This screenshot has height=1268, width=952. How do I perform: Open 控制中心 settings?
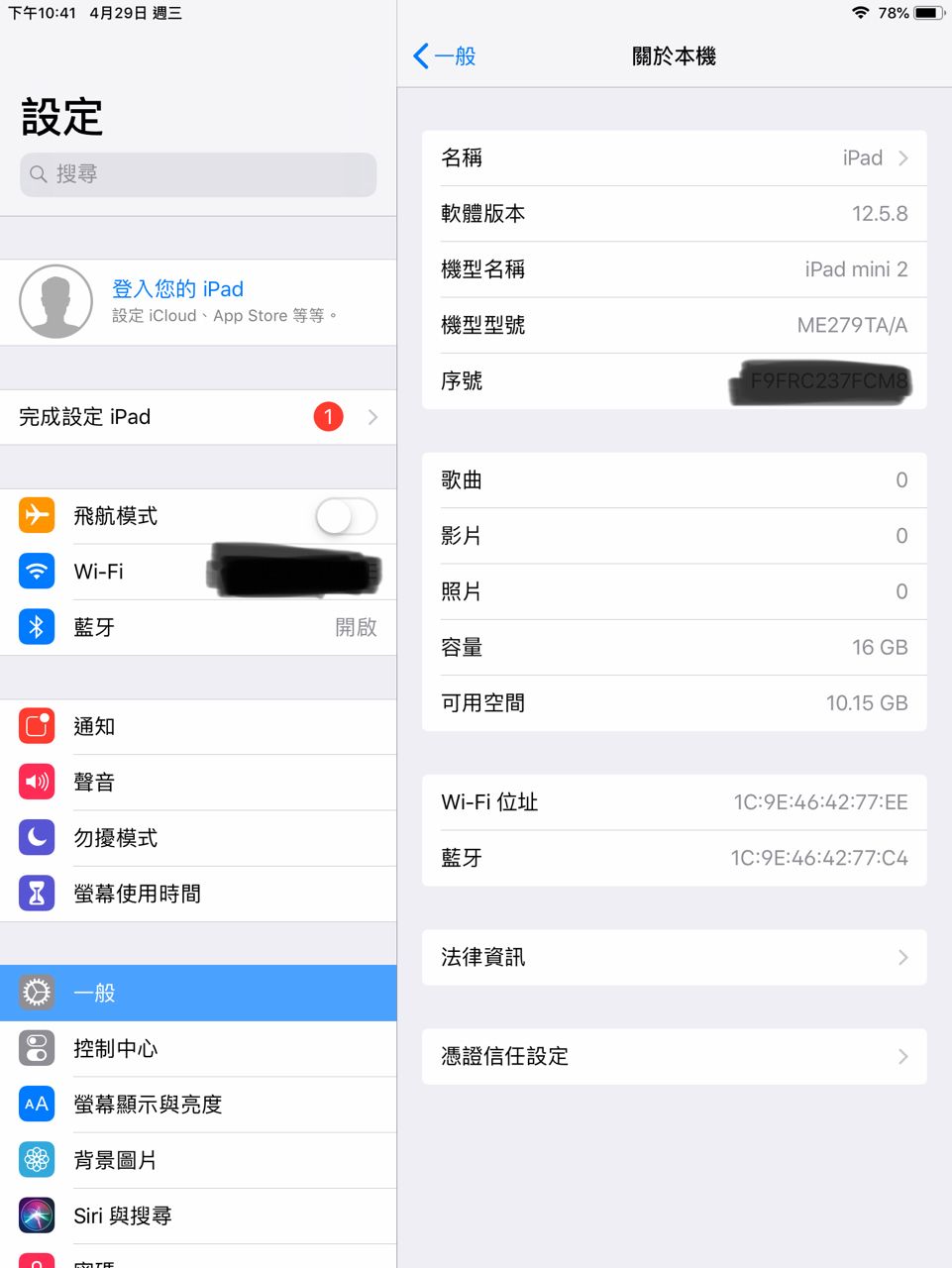click(198, 1048)
